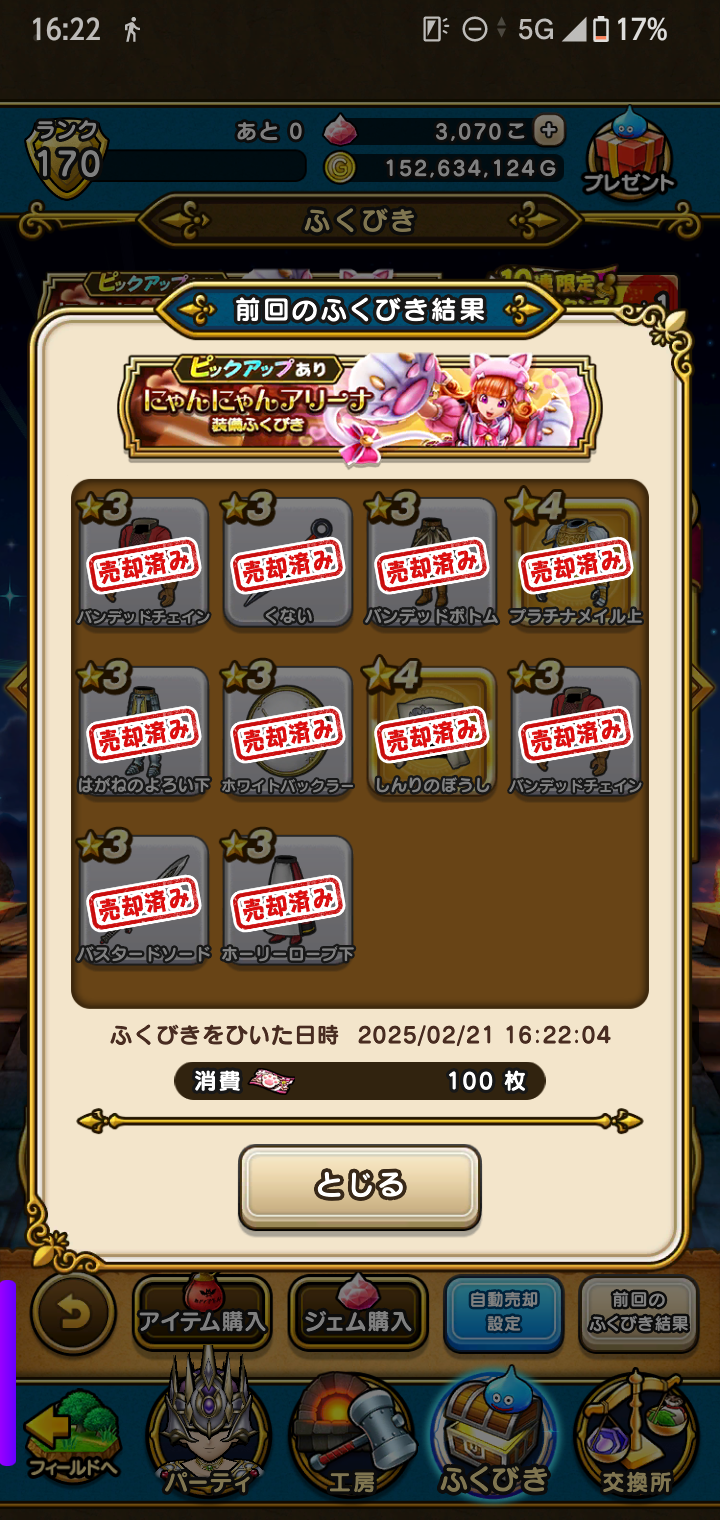View the ホワイトバックラー item

288,728
